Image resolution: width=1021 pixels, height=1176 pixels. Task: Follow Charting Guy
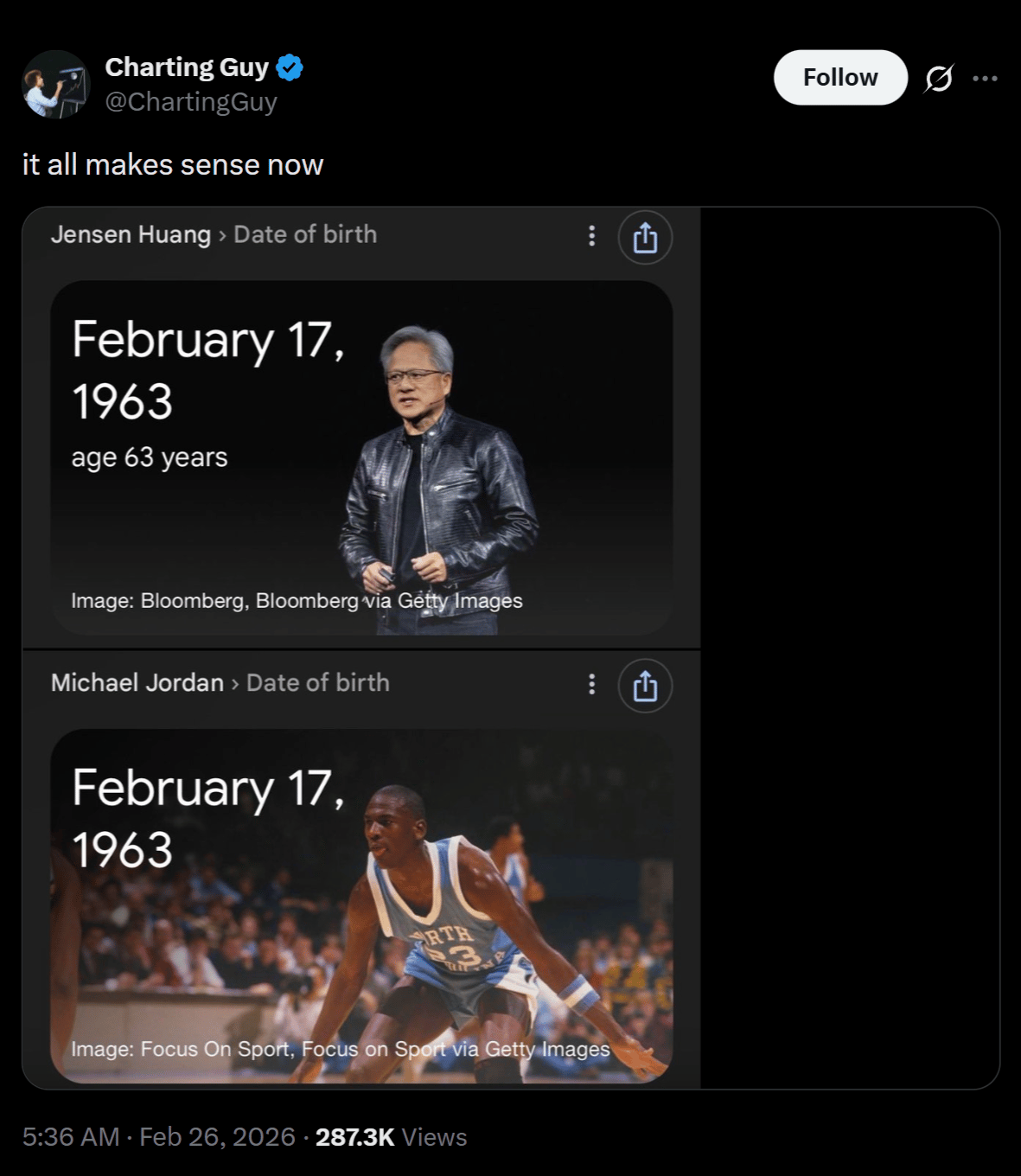click(x=839, y=78)
